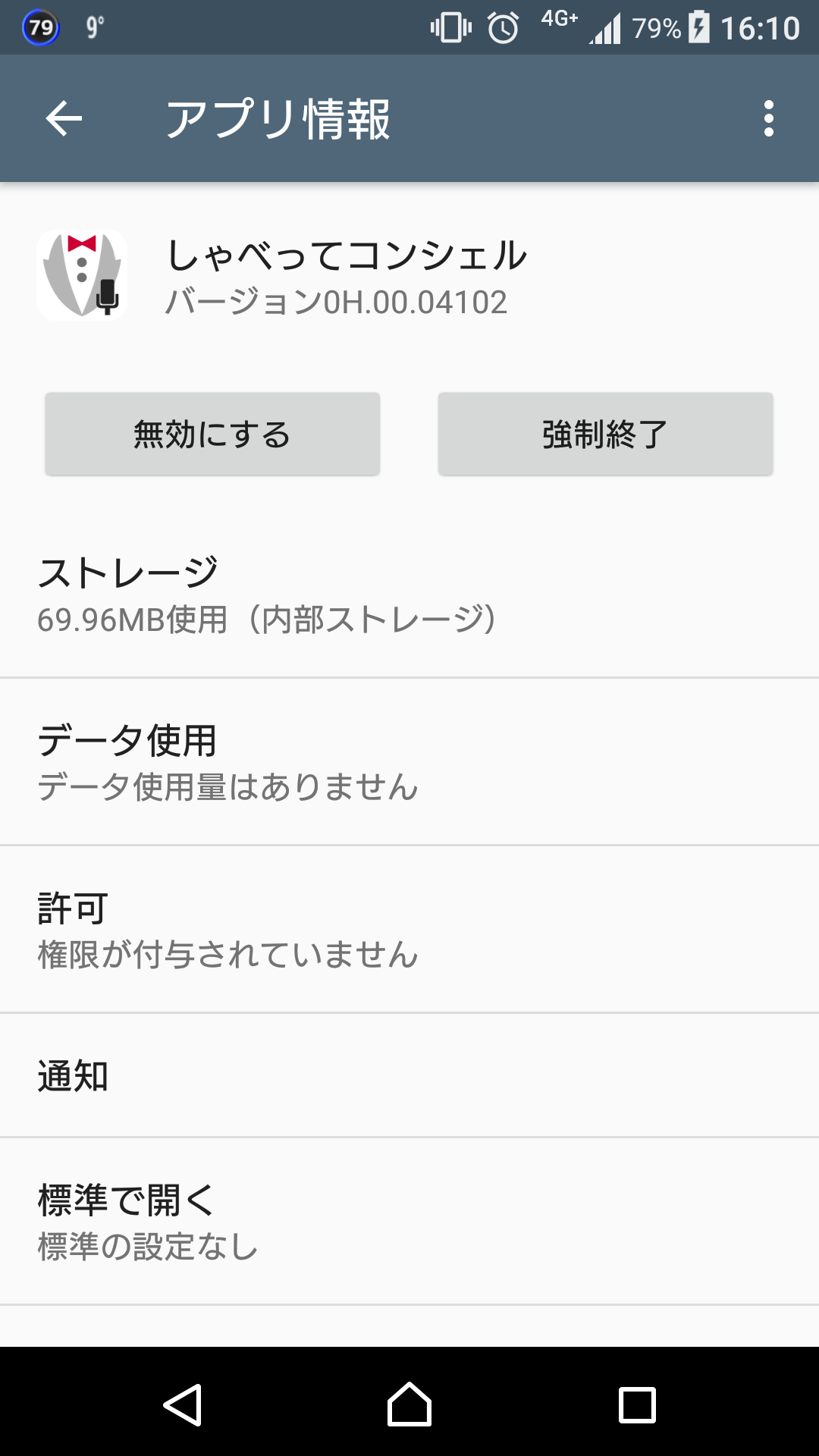The width and height of the screenshot is (819, 1456).
Task: Force stop app with 強制終了
Action: pyautogui.click(x=605, y=435)
